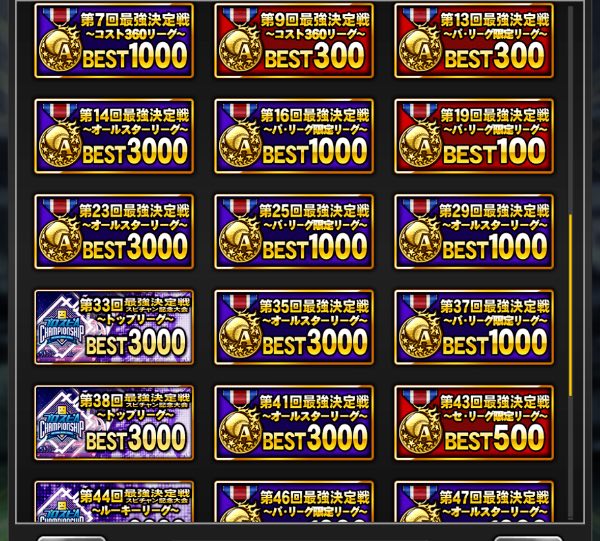Choose the 第44回 ルーキーリーグ badge
This screenshot has width=600, height=541.
(114, 503)
